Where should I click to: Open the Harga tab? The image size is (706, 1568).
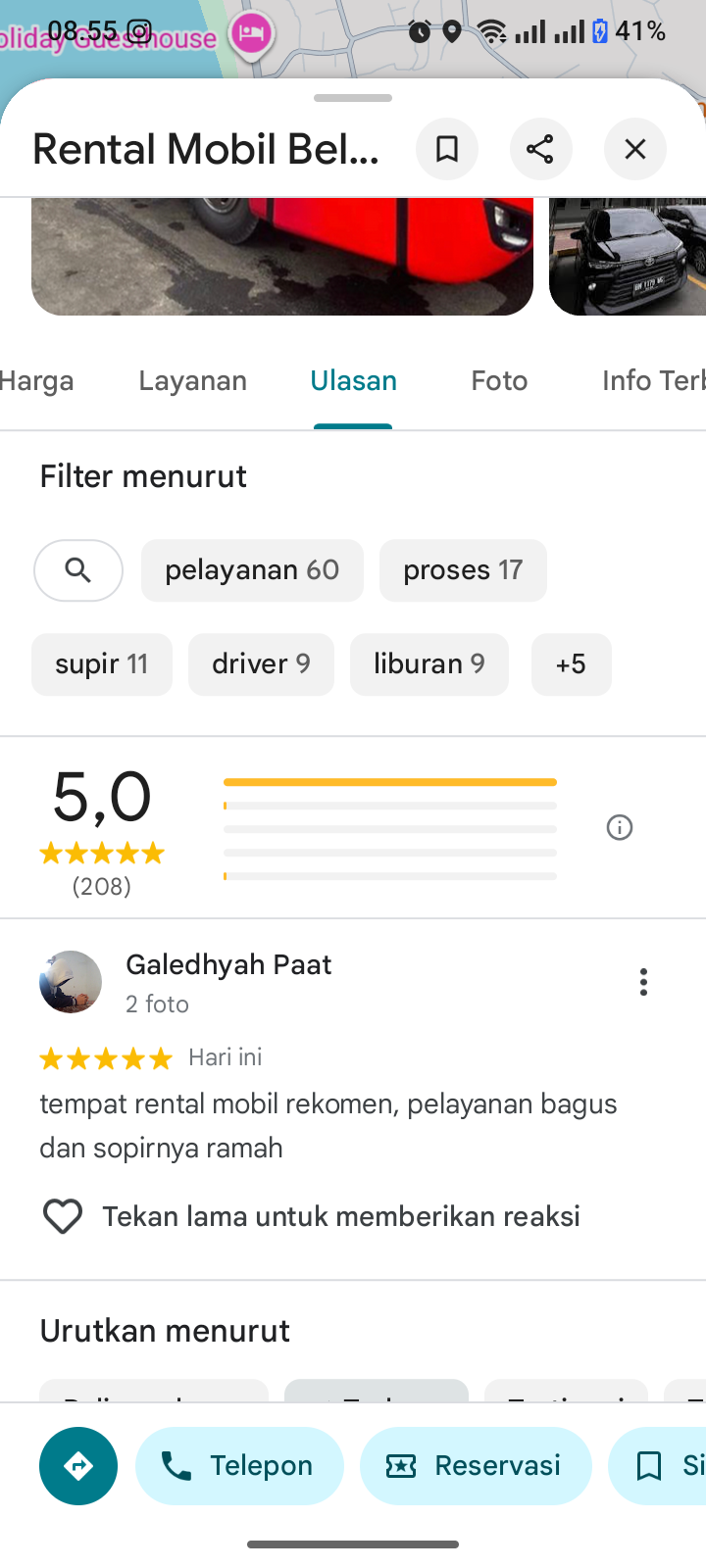pos(37,380)
